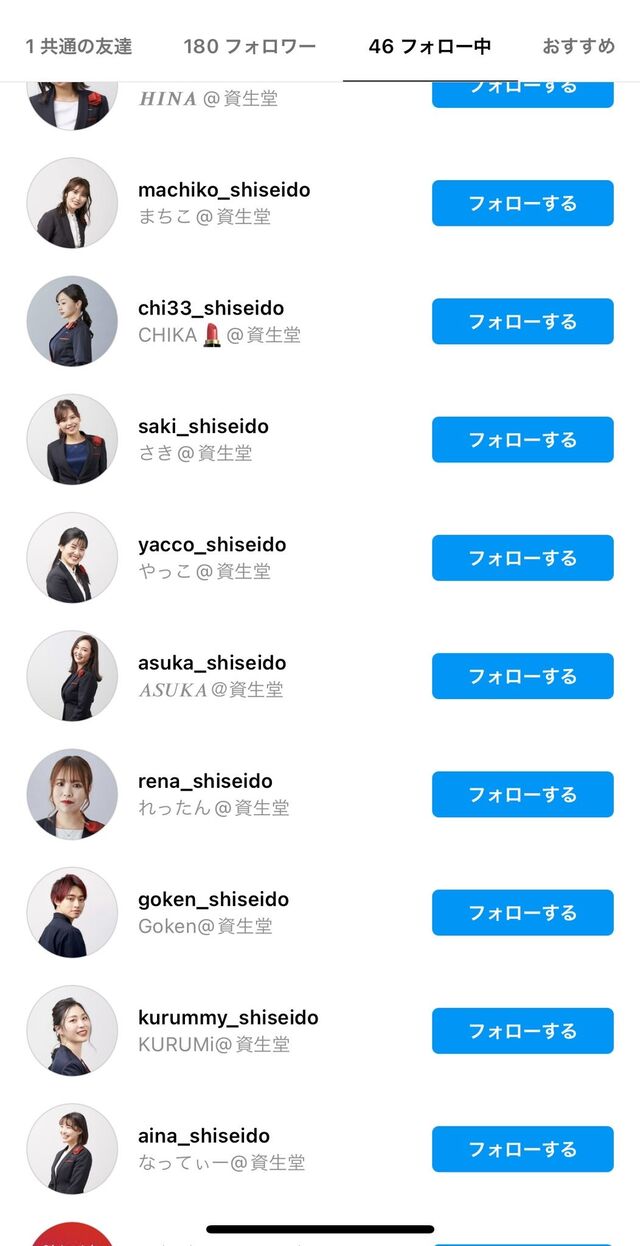This screenshot has width=640, height=1246.
Task: Open kurummy_shiseido's profile
Action: pyautogui.click(x=228, y=1018)
